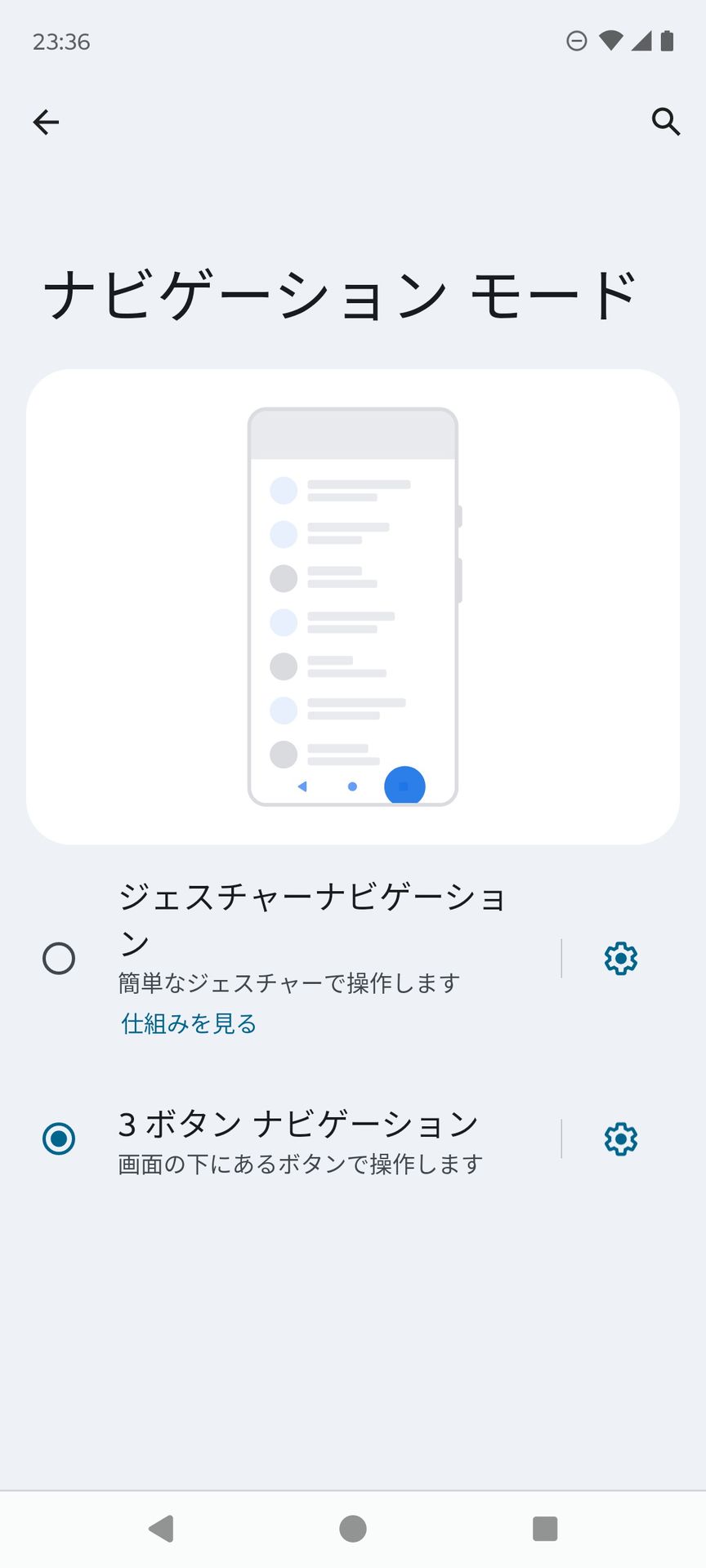Open the search icon at top right

coord(666,122)
